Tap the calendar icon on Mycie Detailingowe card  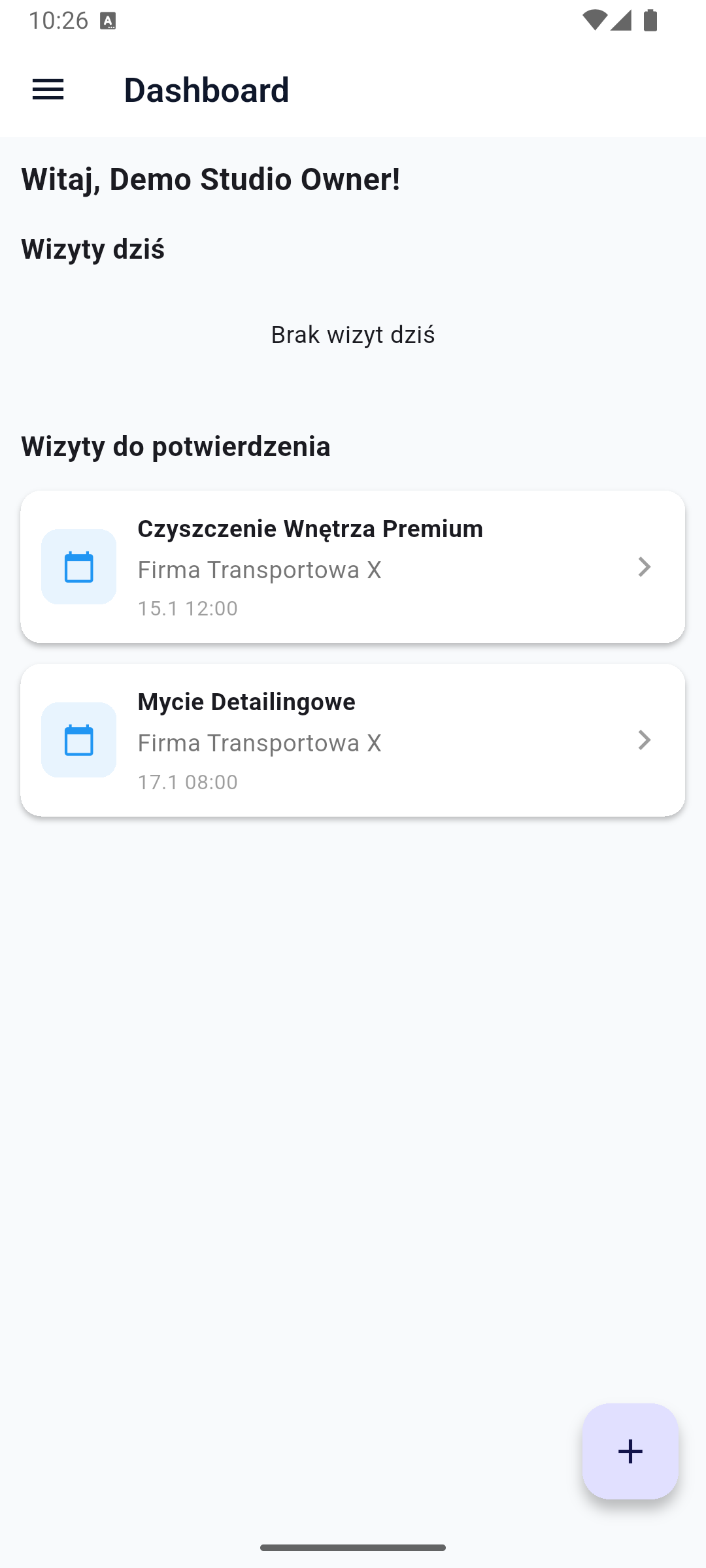pyautogui.click(x=78, y=740)
